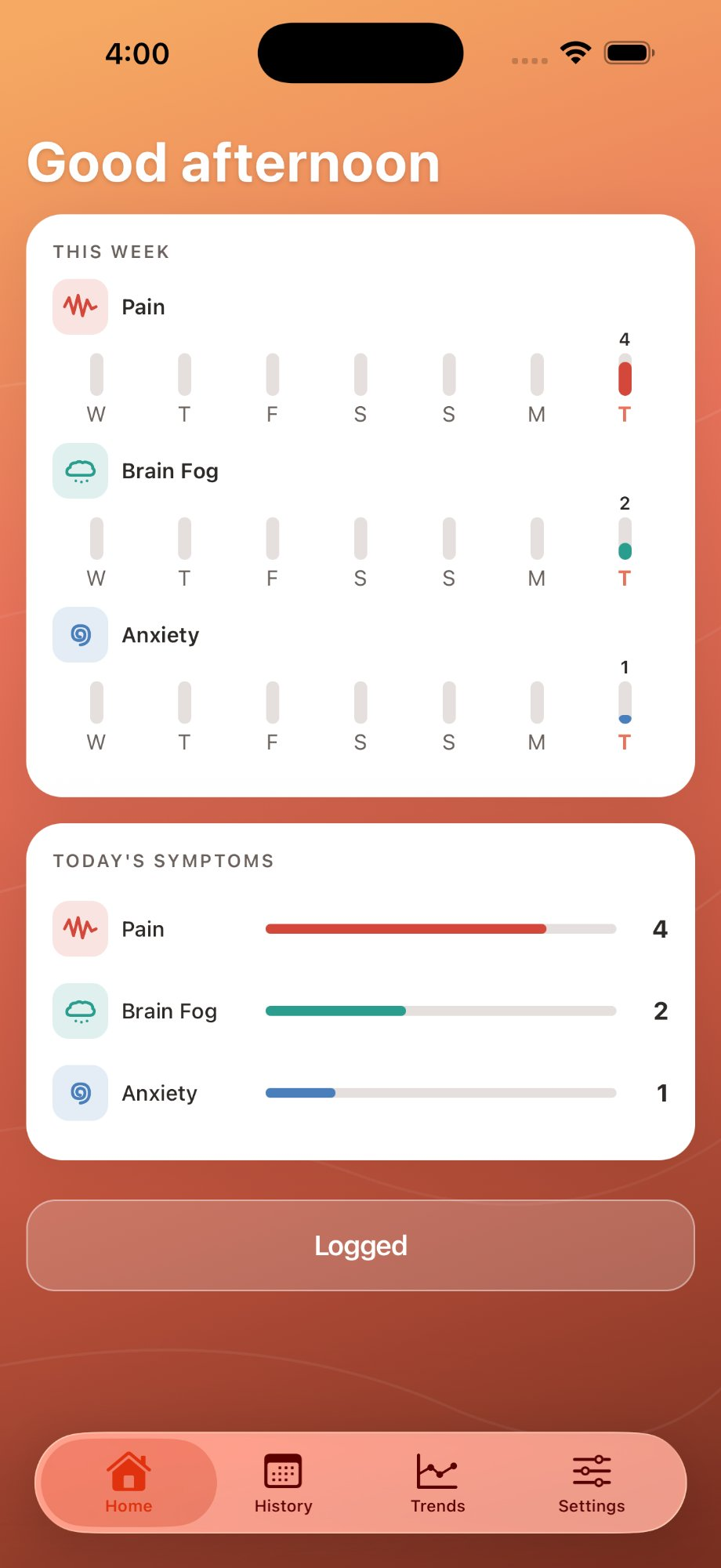Select the Brain Fog icon in Today's Symptoms
The width and height of the screenshot is (721, 1568).
pyautogui.click(x=79, y=1011)
